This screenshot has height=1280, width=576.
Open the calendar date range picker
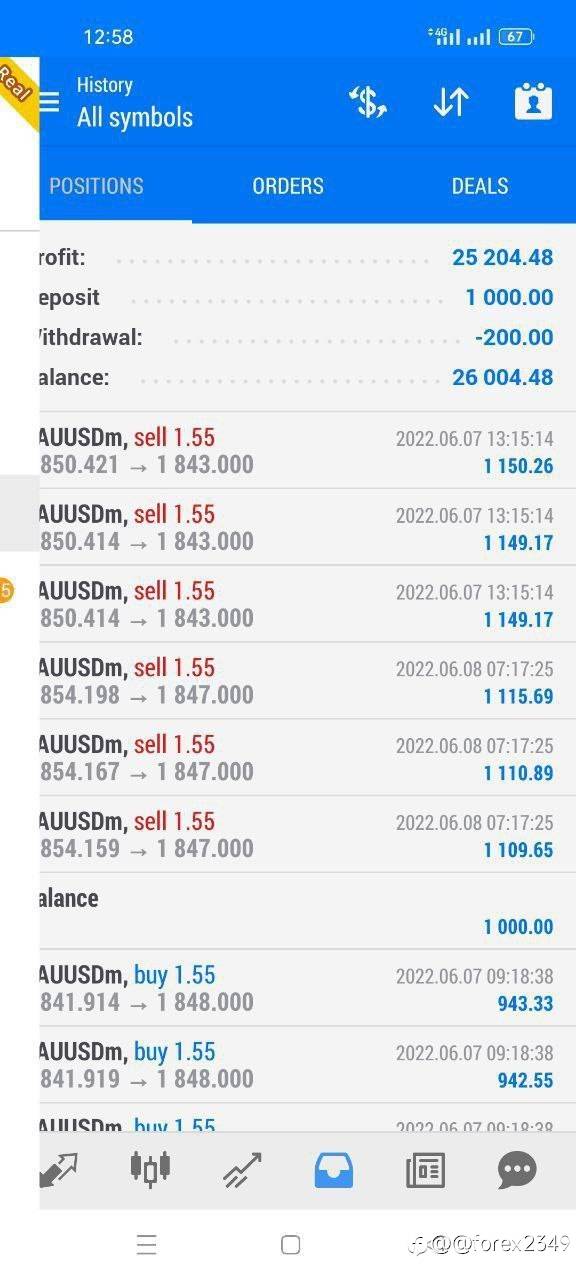[533, 102]
